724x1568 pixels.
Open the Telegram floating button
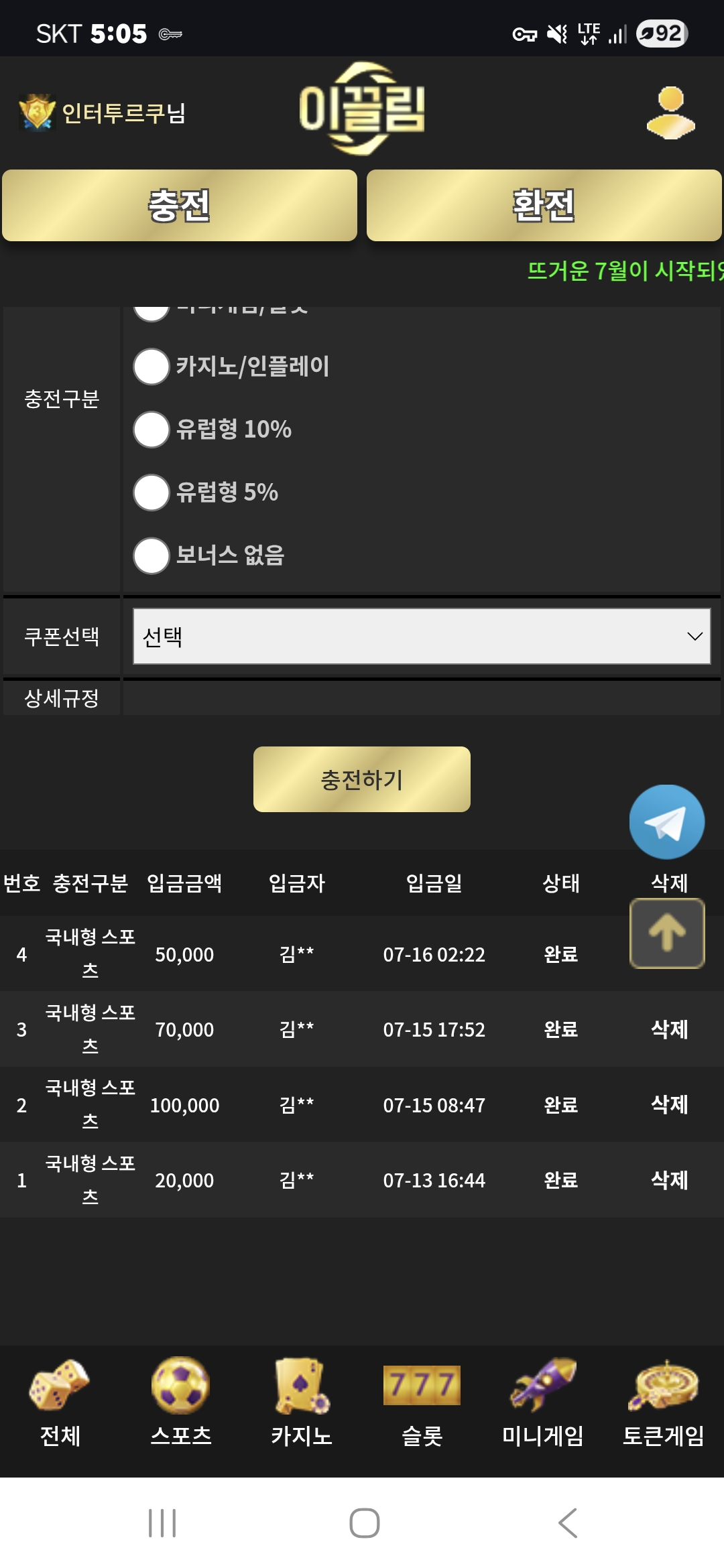pos(667,822)
